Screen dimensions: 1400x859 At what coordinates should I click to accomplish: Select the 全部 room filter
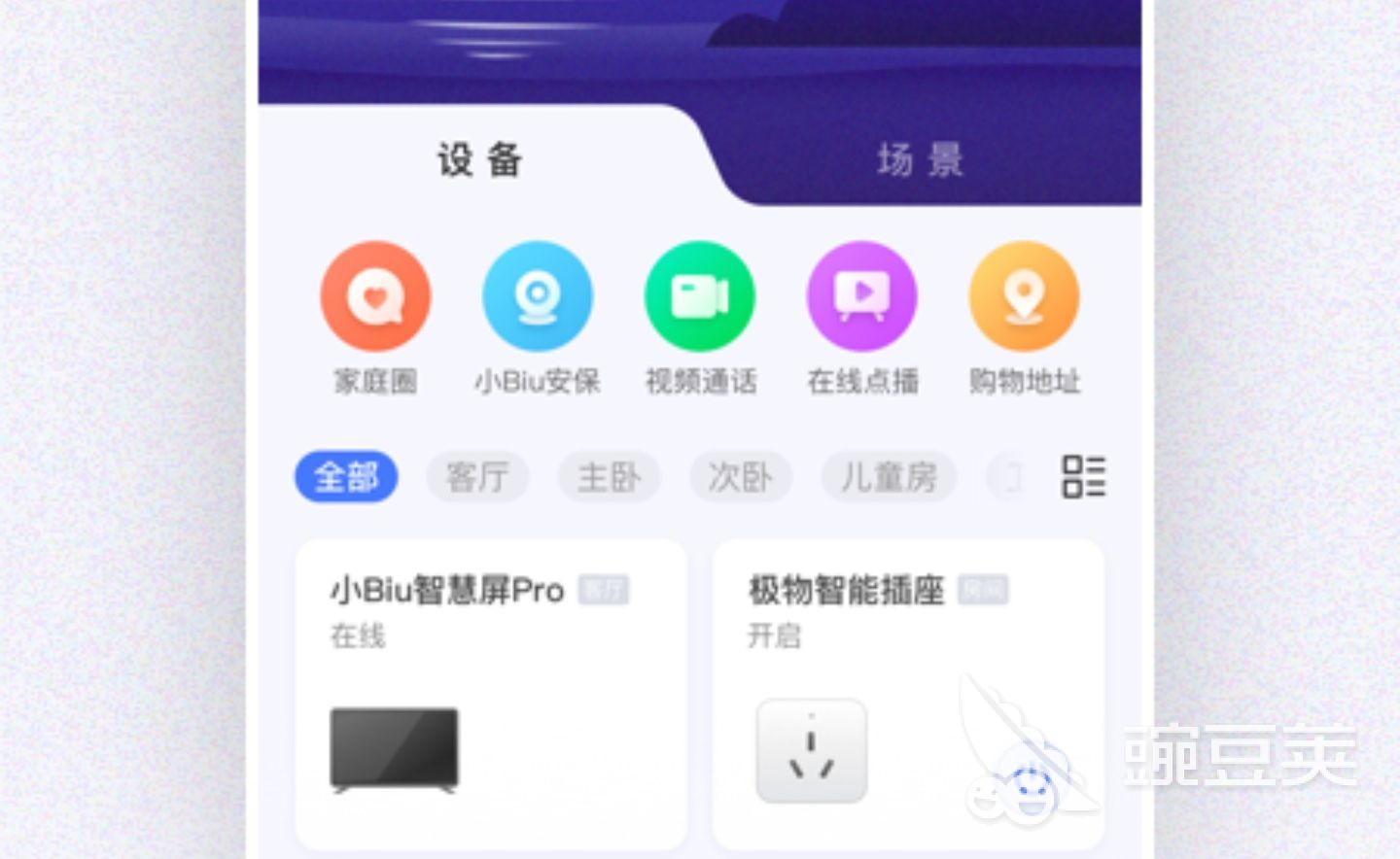click(346, 477)
